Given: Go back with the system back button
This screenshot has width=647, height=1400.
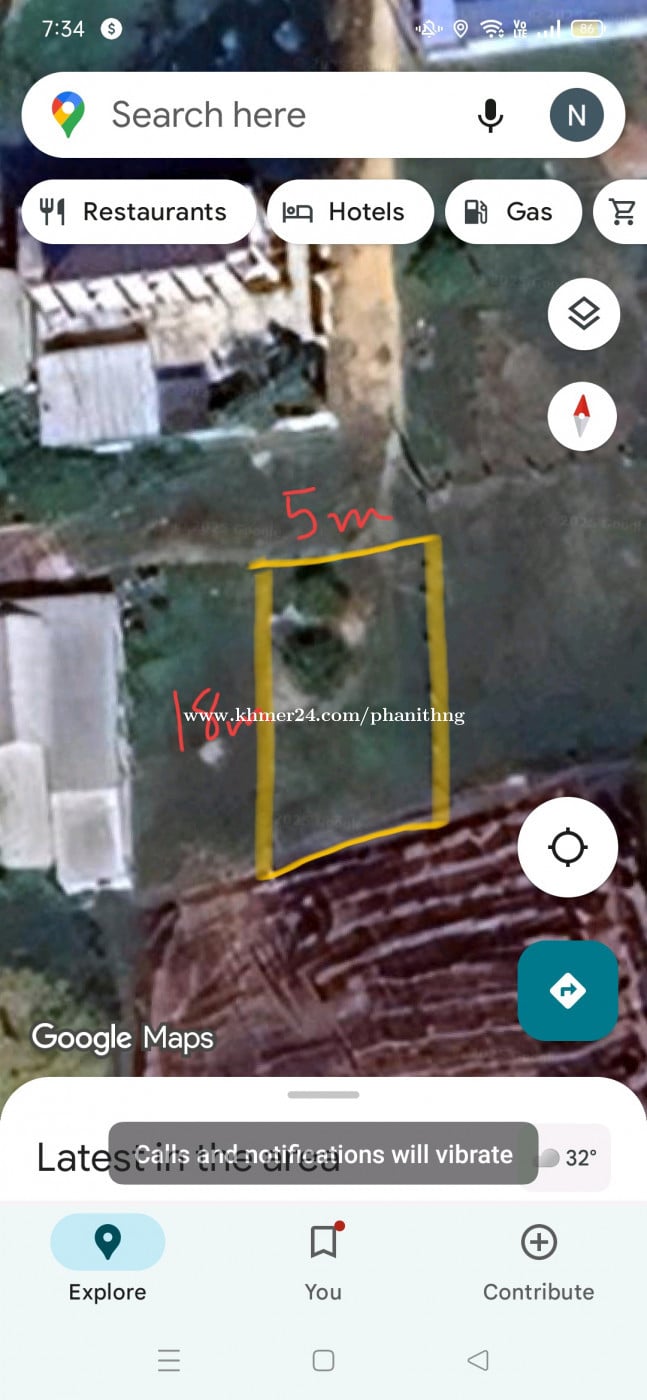Looking at the screenshot, I should tap(478, 1360).
